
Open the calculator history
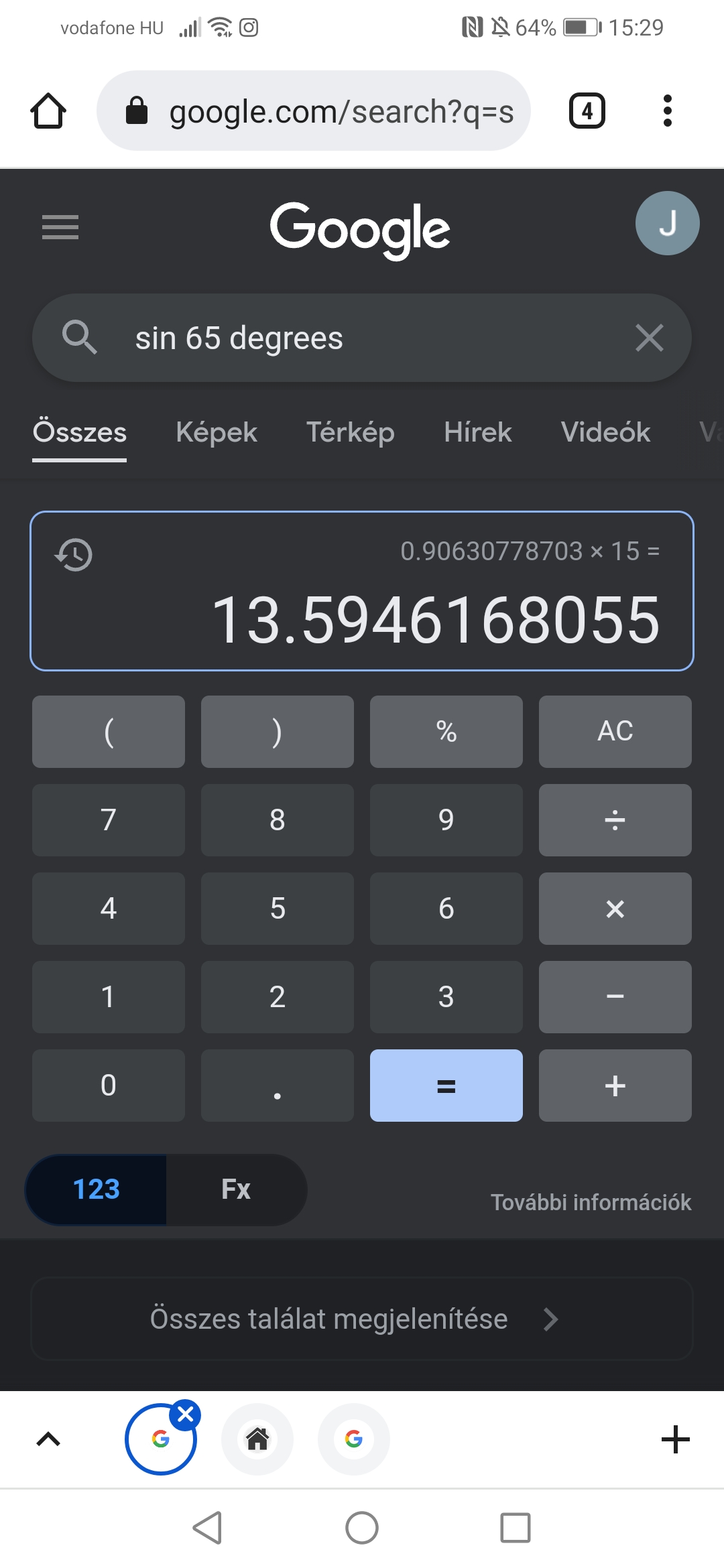74,554
